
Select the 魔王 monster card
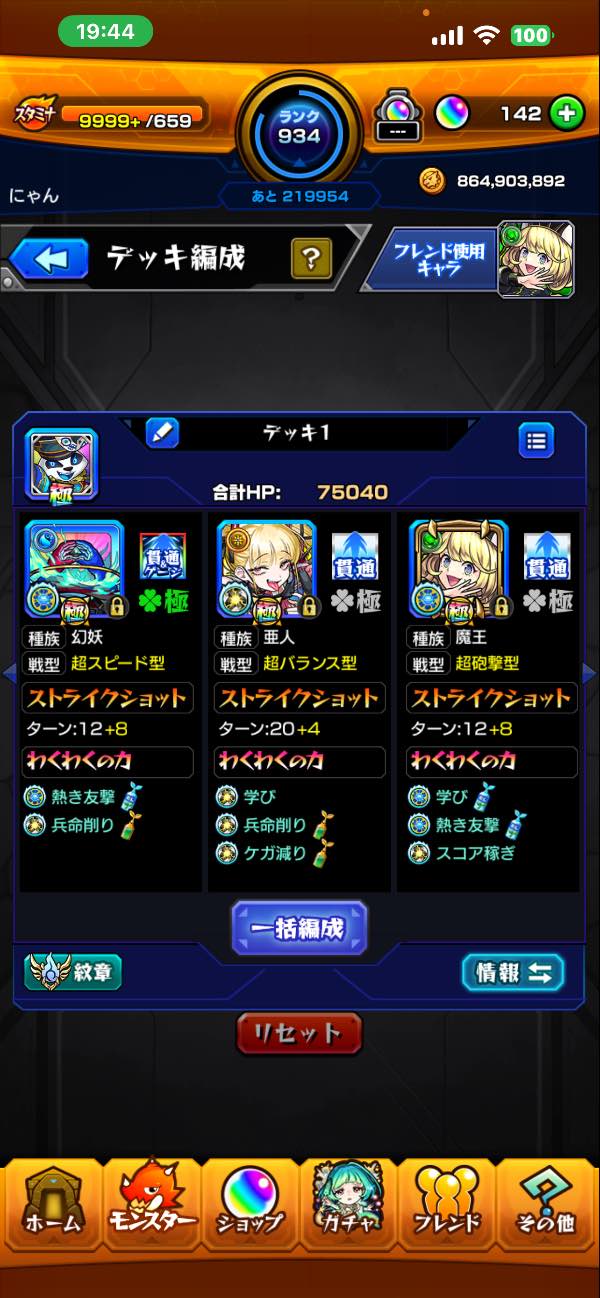pyautogui.click(x=458, y=568)
